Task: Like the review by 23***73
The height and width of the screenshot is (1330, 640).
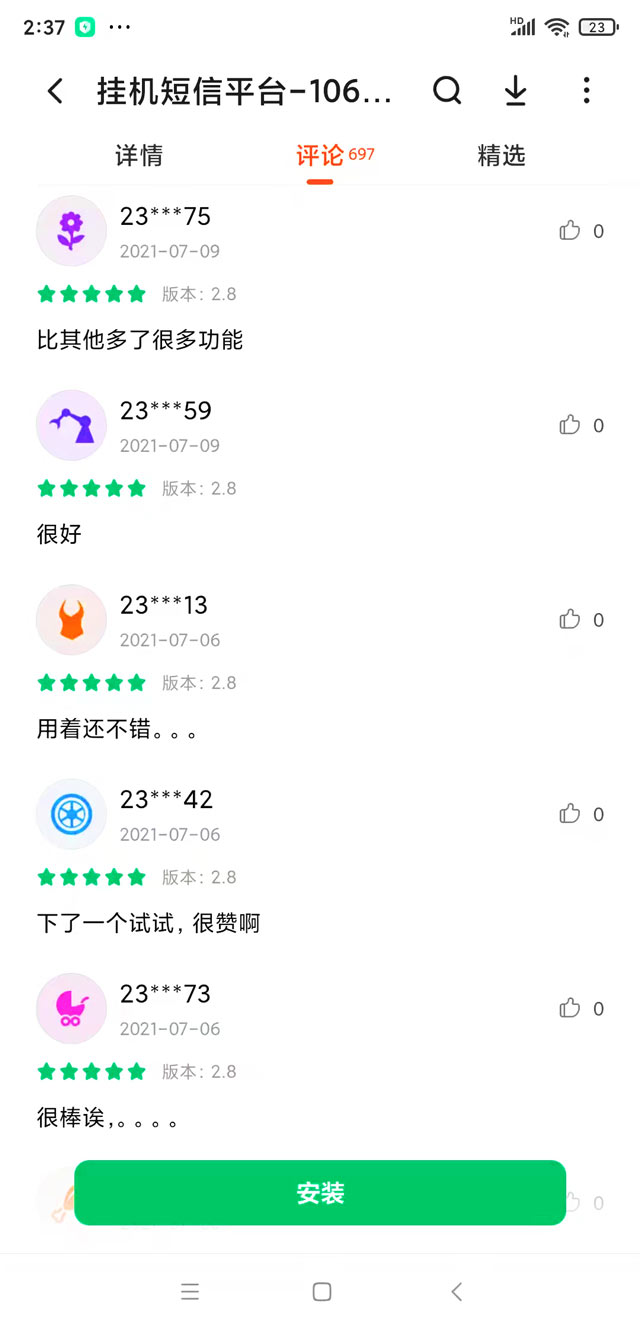Action: pos(570,1008)
